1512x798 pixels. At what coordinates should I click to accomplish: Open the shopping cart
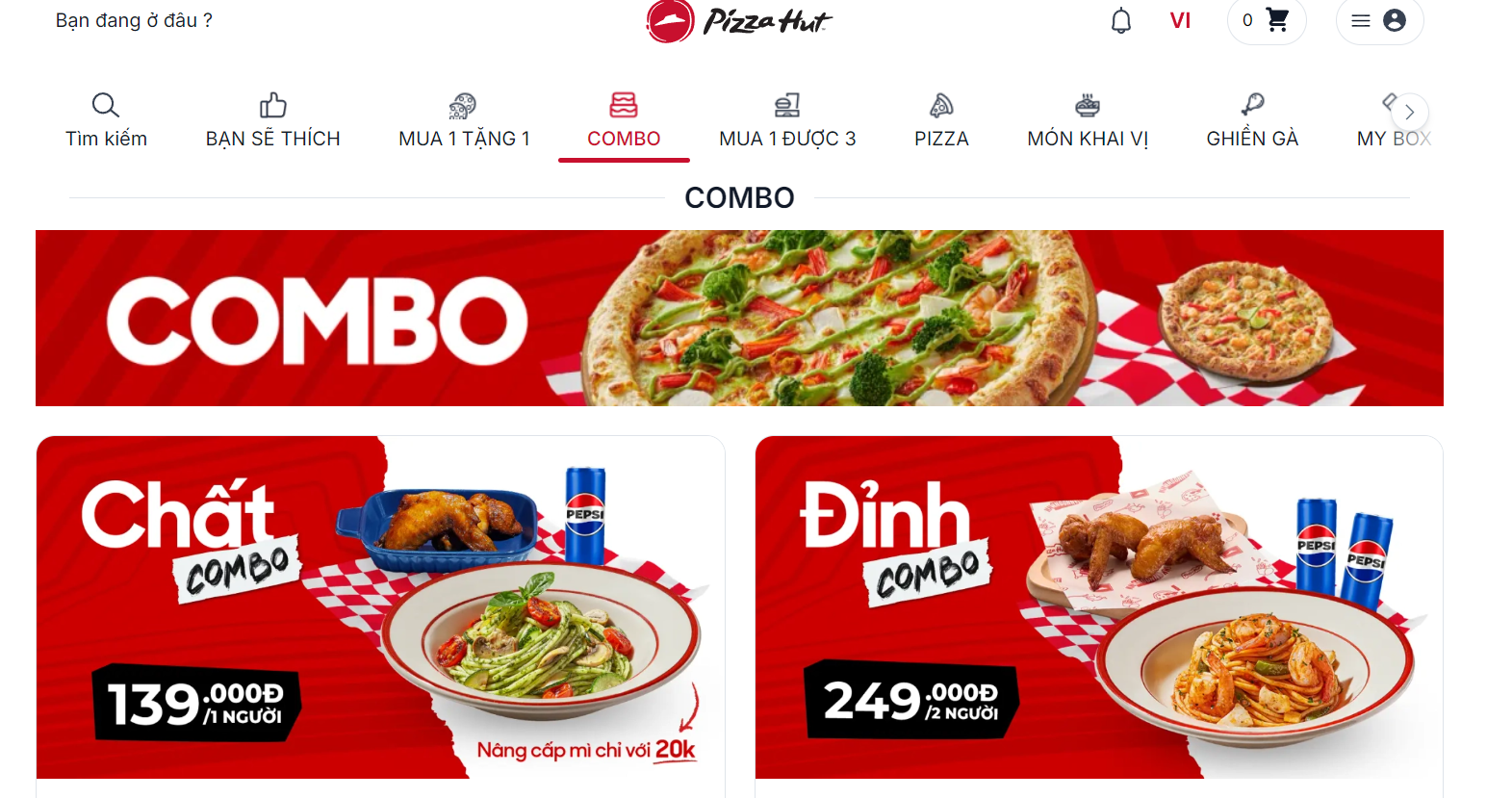(1267, 20)
